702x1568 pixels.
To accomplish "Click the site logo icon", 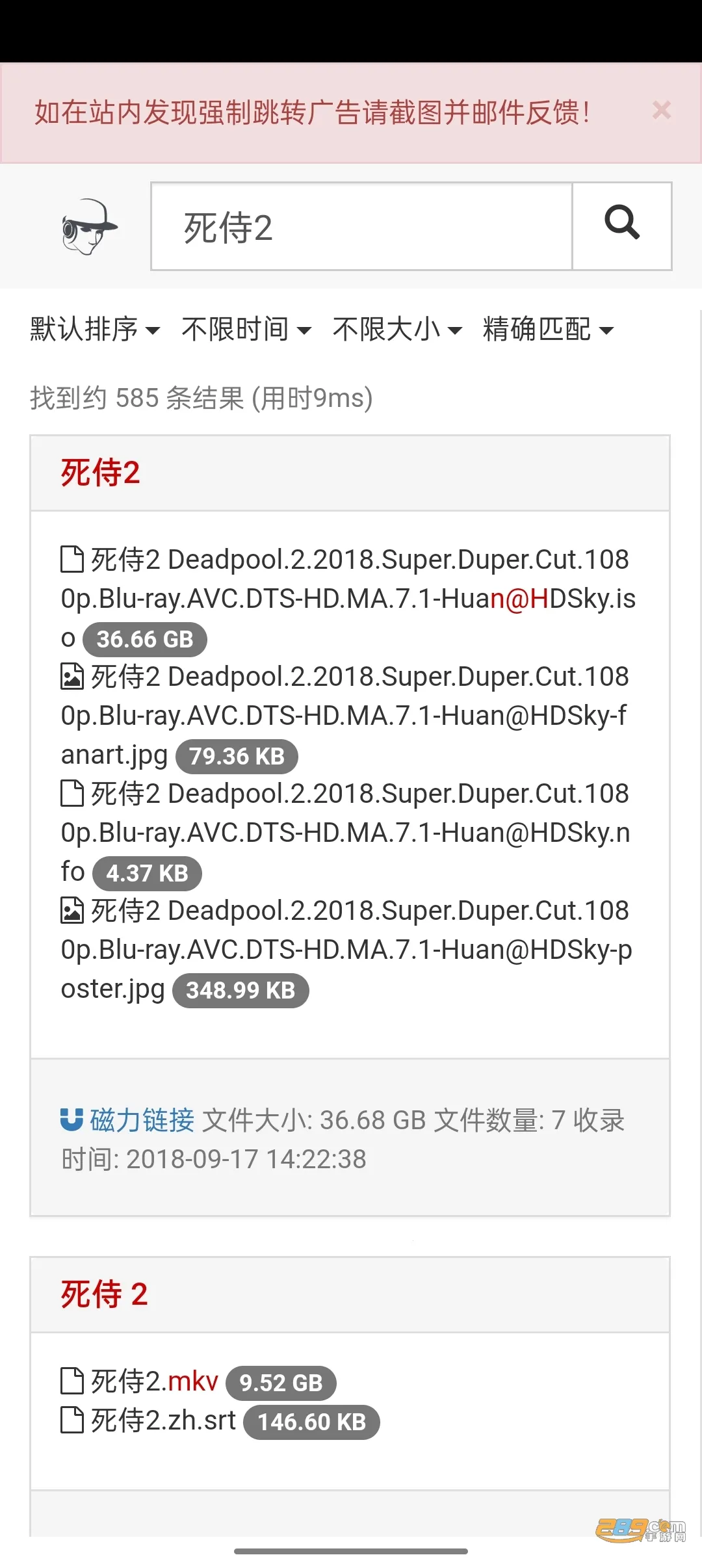I will click(88, 228).
